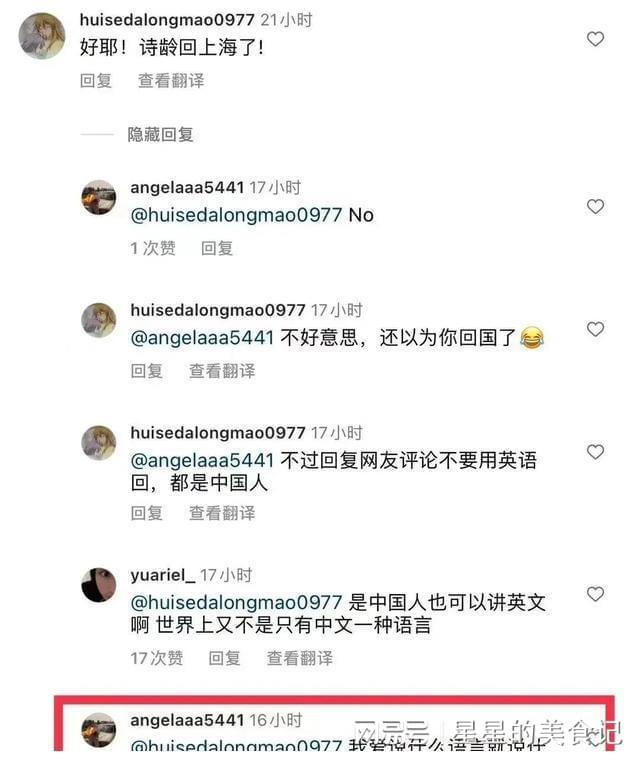640x761 pixels.
Task: Like yuariel_'s reply
Action: (595, 594)
